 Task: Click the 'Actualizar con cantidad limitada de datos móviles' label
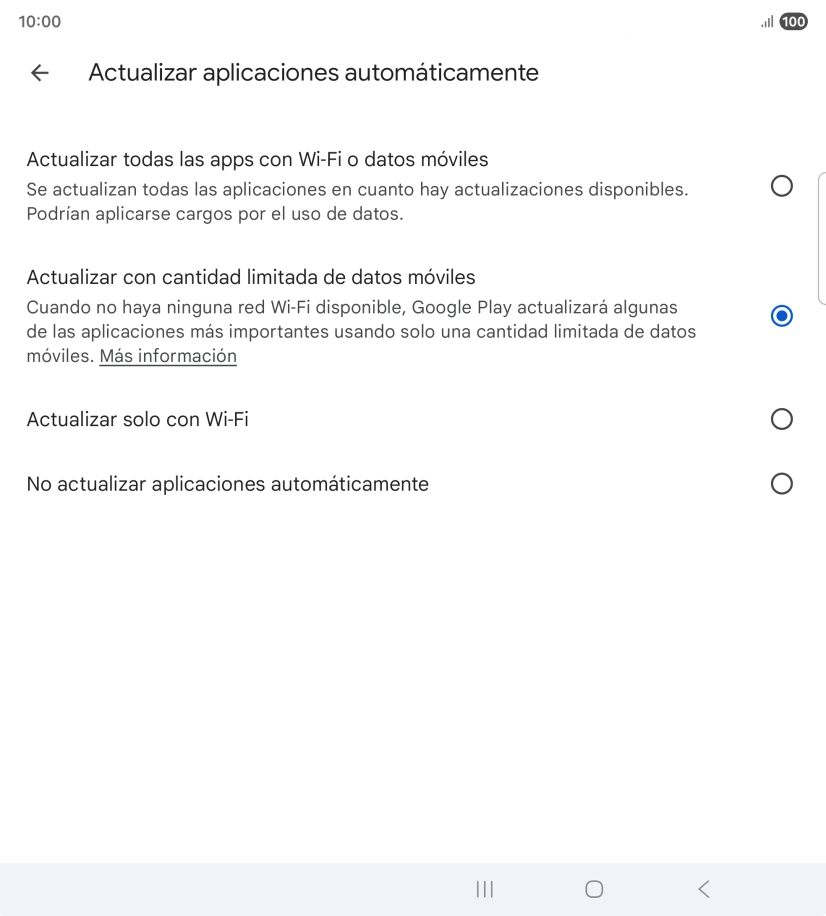[250, 277]
